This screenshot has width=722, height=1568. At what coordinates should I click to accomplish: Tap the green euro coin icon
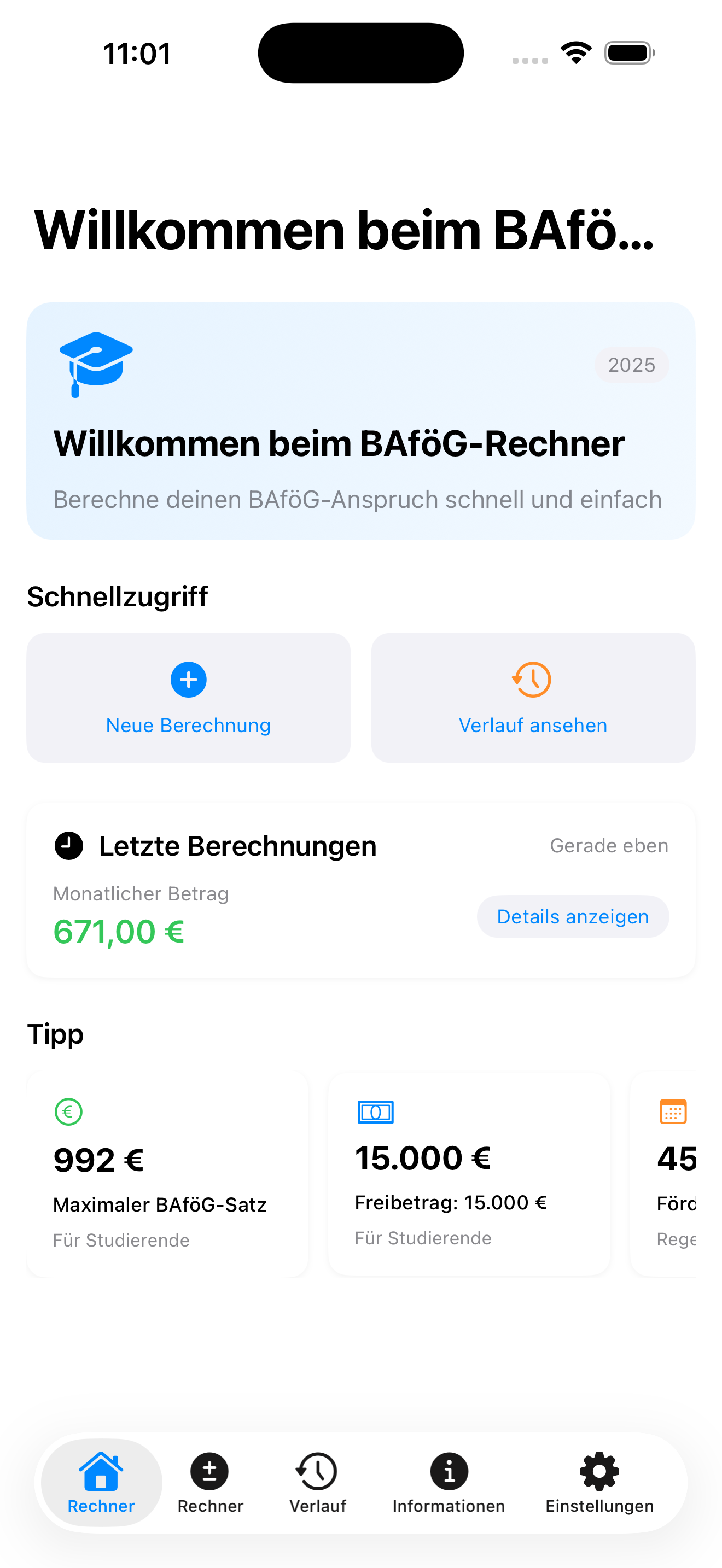tap(68, 1111)
